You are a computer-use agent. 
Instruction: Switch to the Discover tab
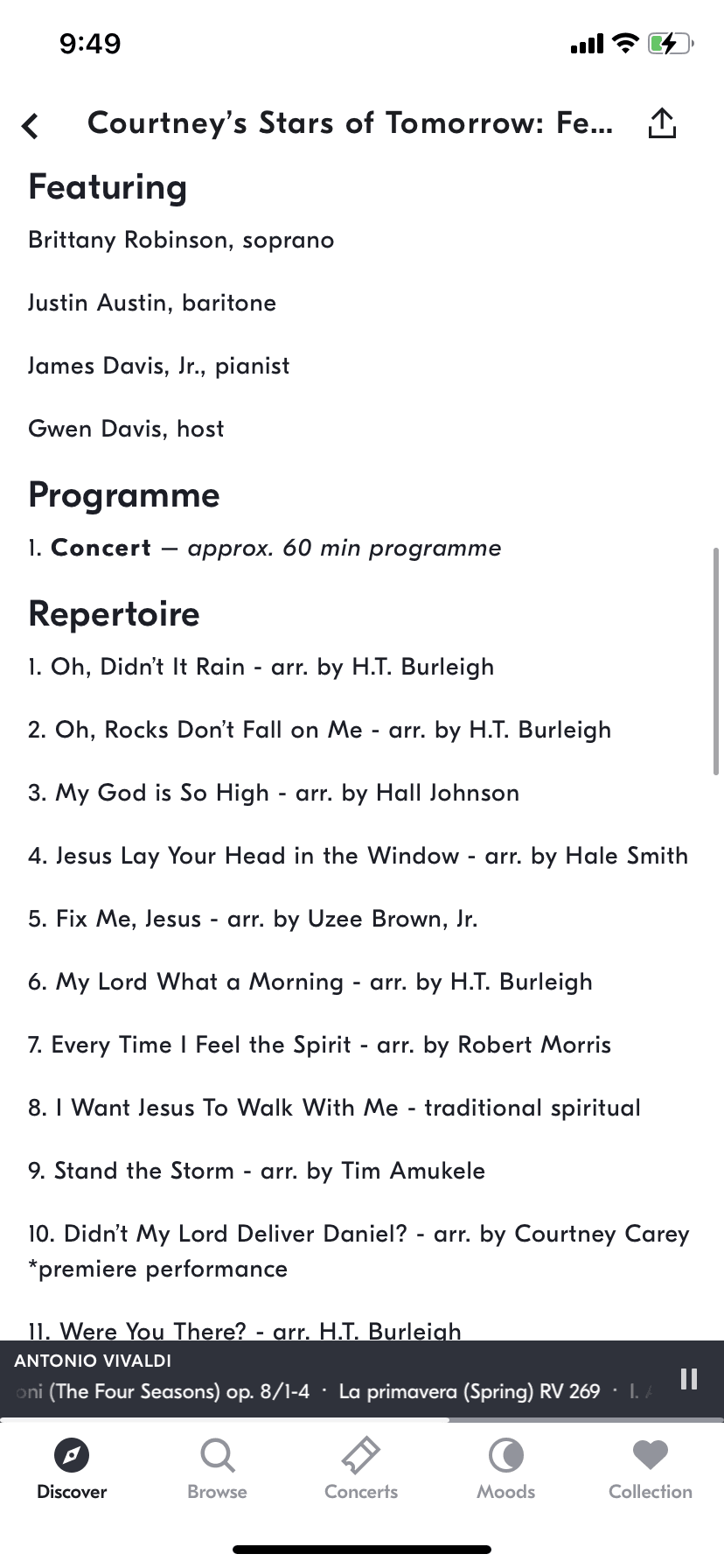(x=72, y=1469)
